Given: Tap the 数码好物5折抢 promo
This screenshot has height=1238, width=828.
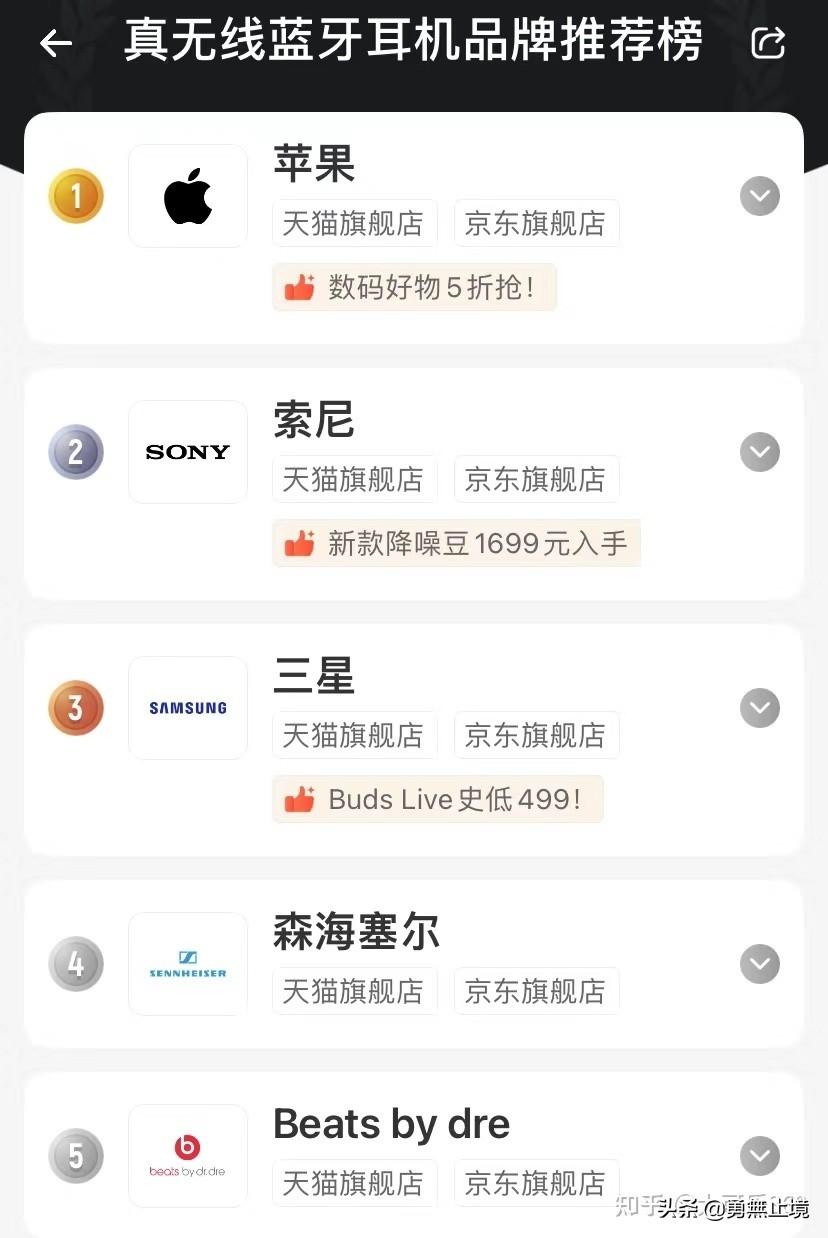Looking at the screenshot, I should tap(414, 288).
